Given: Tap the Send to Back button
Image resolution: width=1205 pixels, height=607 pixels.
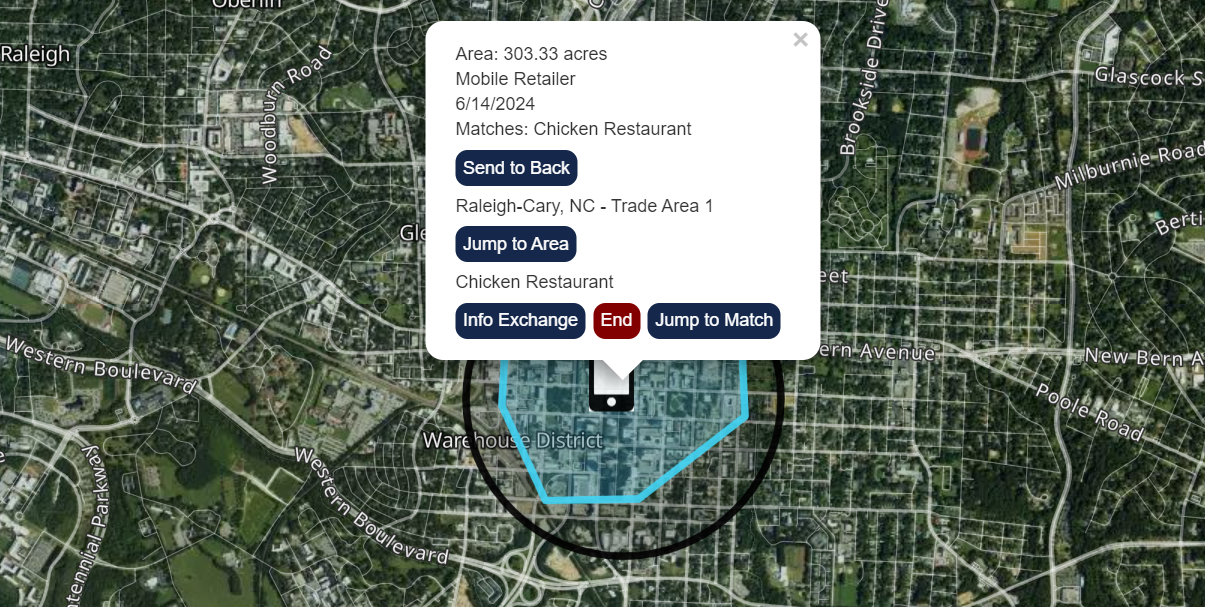Looking at the screenshot, I should coord(516,168).
